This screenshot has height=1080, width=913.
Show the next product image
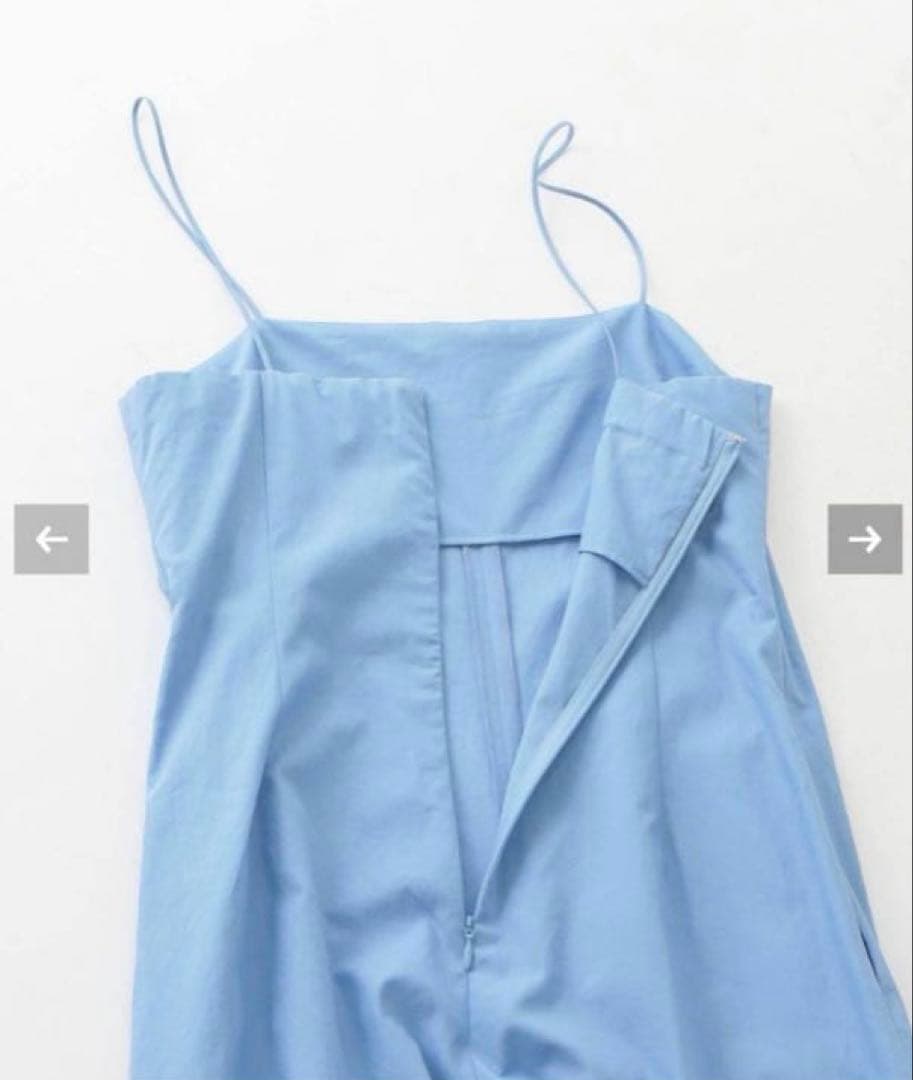coord(864,539)
